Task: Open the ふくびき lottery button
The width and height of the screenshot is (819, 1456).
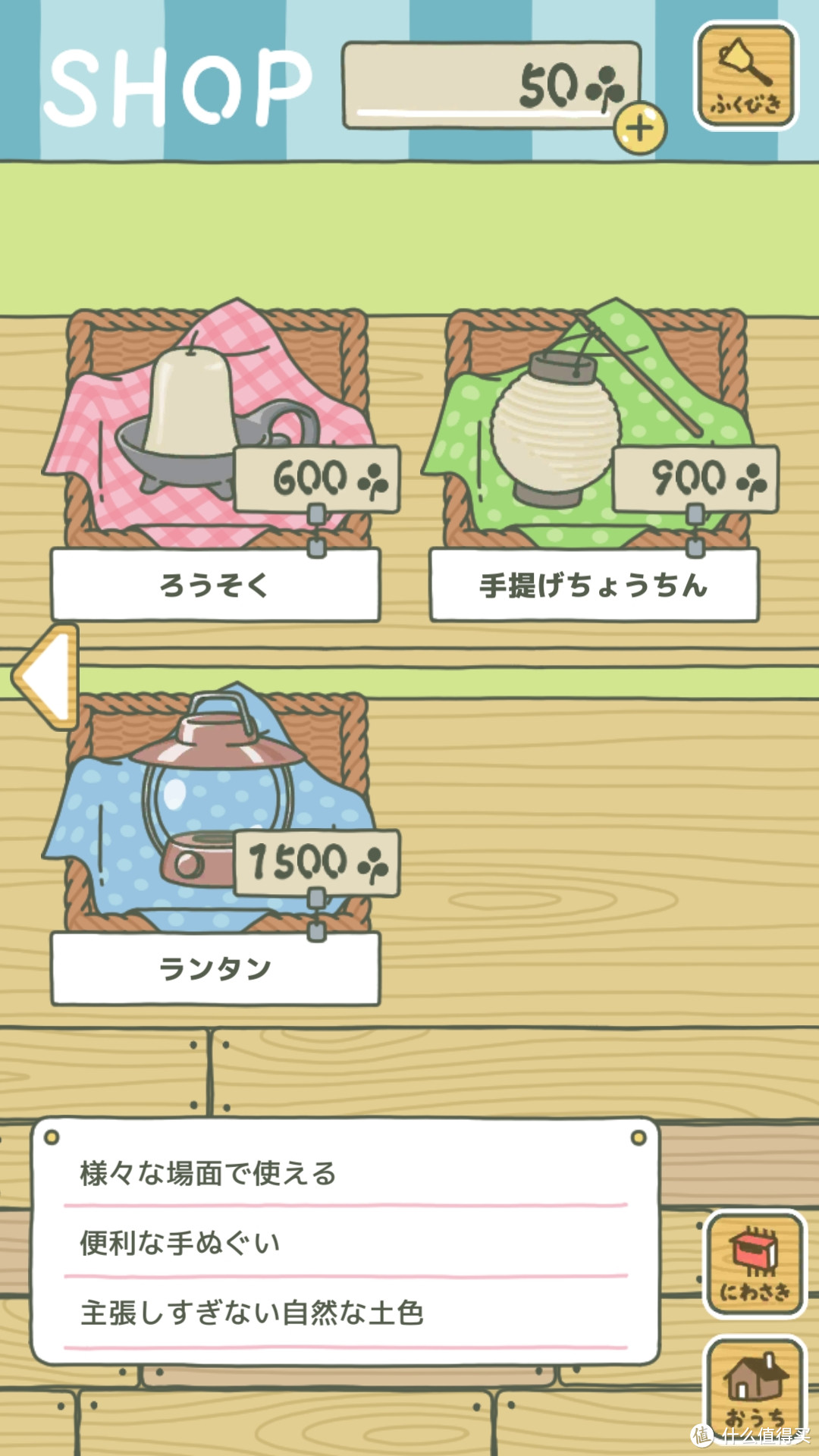Action: (x=746, y=75)
